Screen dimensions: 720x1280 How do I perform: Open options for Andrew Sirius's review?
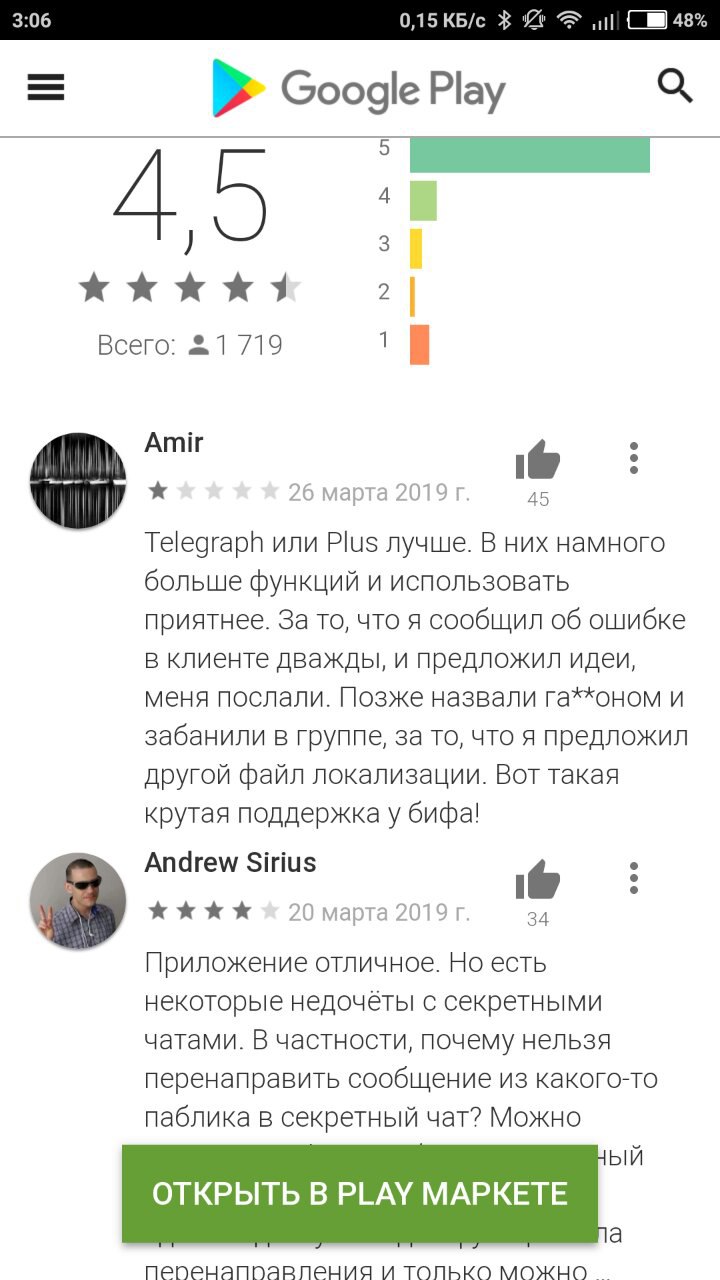coord(634,878)
